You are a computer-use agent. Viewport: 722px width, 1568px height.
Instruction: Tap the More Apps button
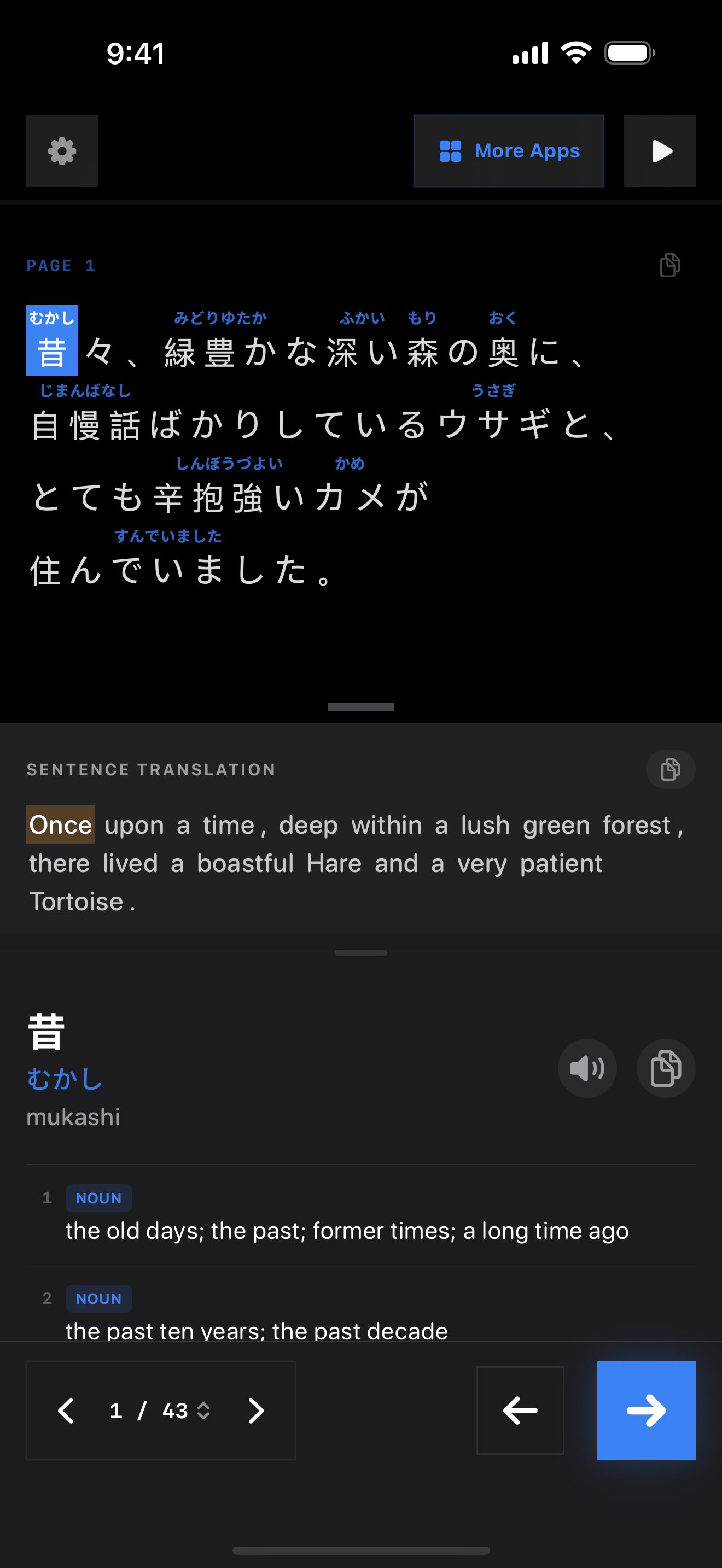[508, 151]
